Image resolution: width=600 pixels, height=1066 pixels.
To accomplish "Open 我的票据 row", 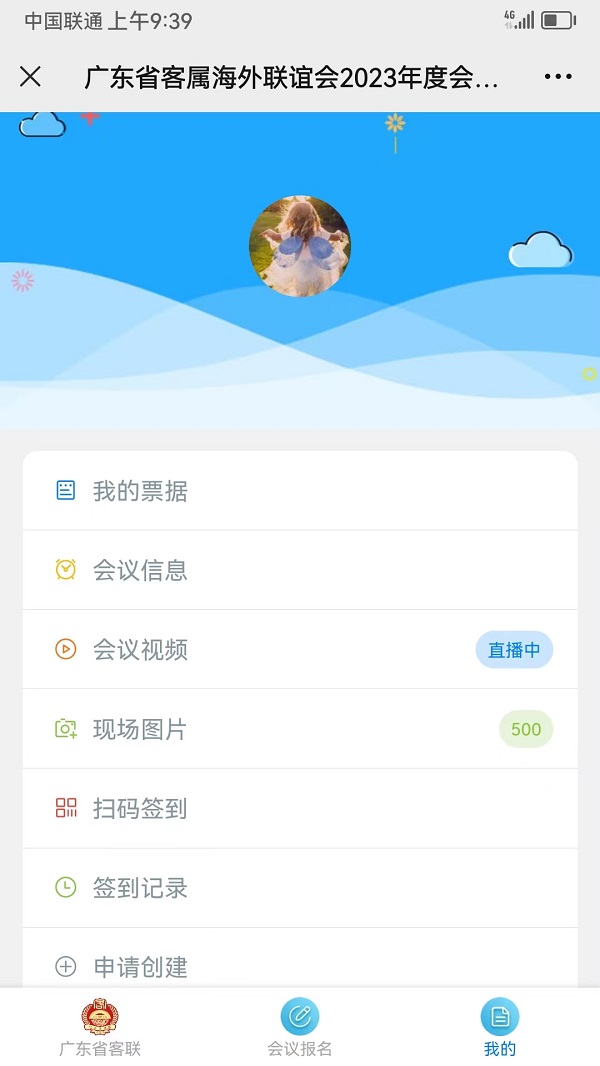I will point(300,491).
